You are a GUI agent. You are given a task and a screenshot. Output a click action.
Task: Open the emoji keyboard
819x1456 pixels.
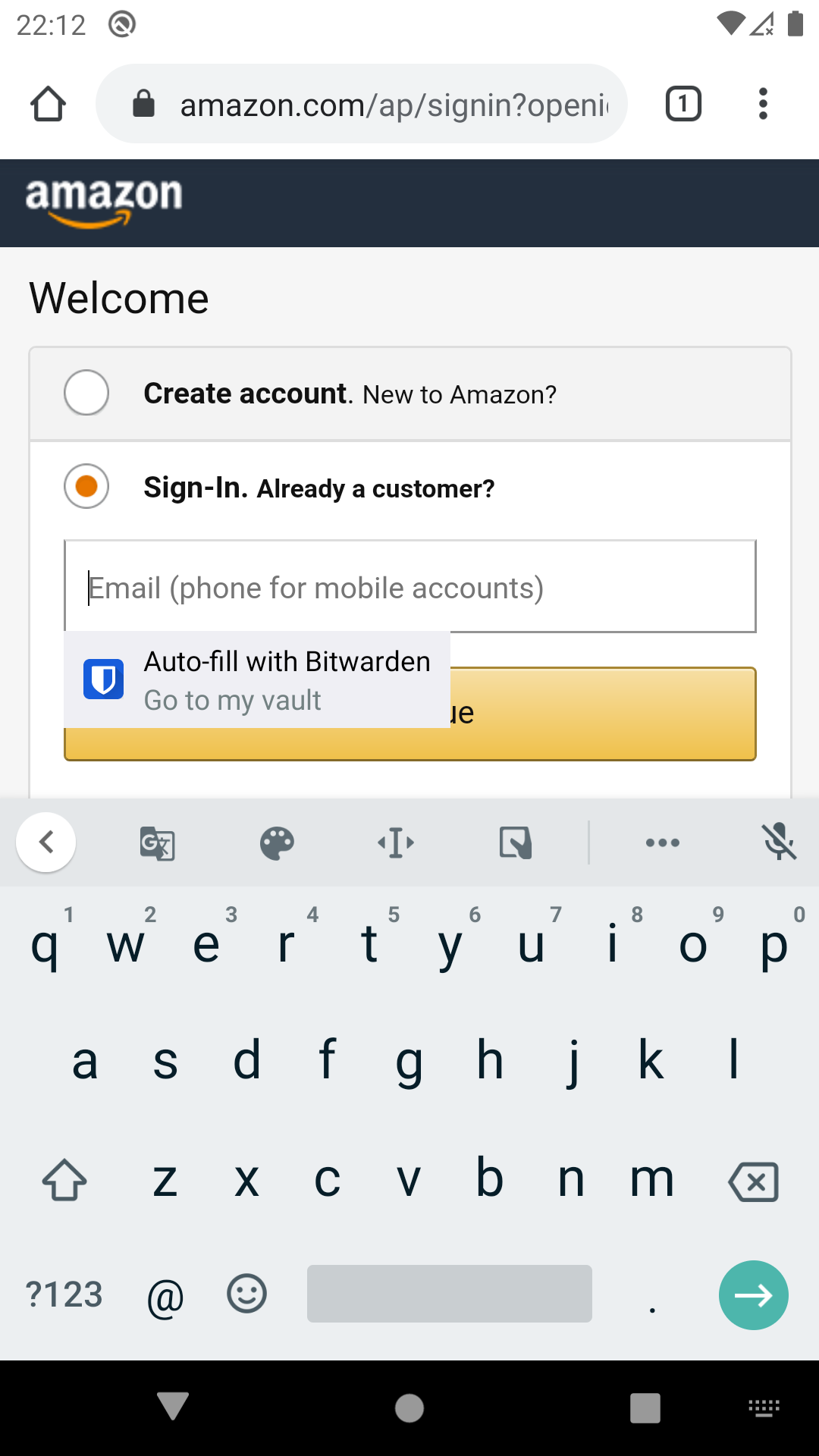coord(247,1294)
